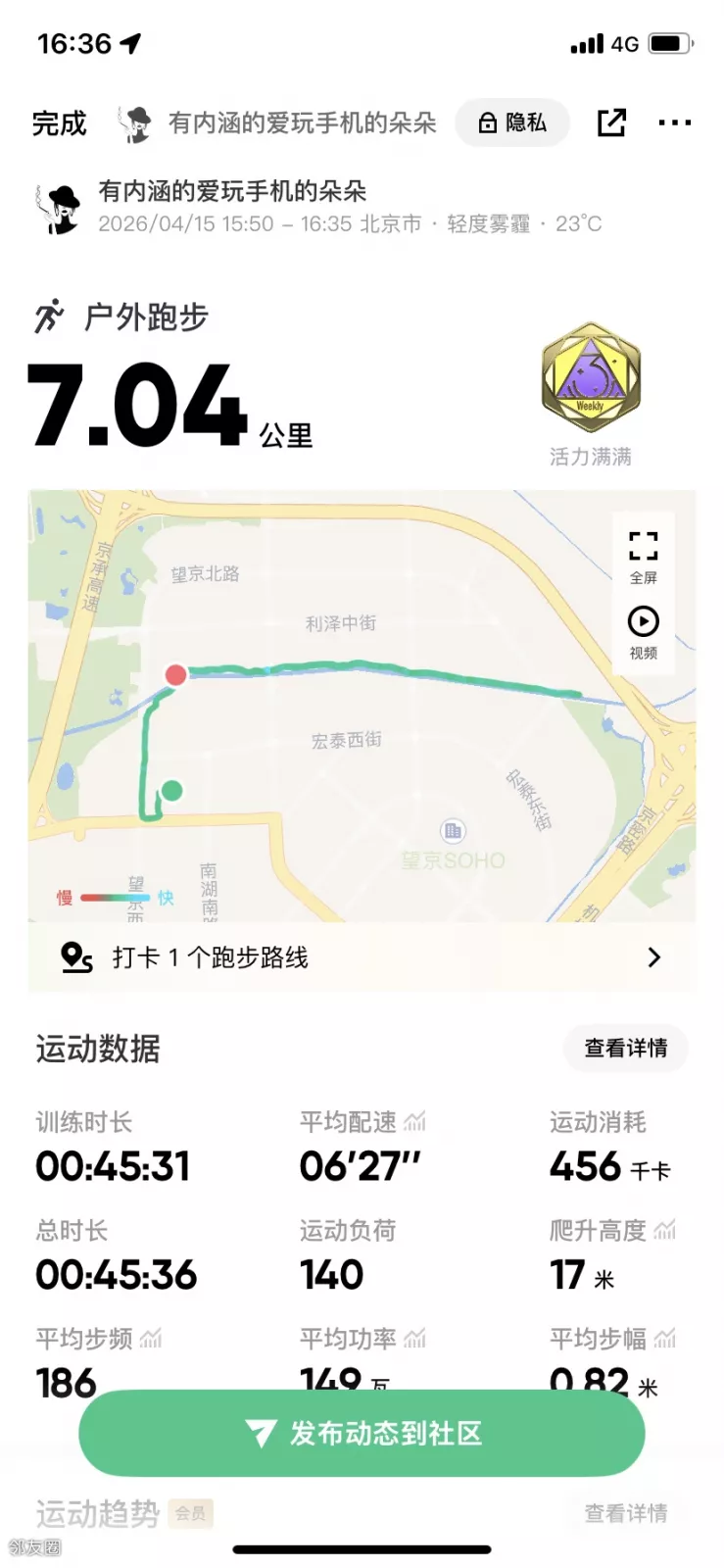Tap 查看详情 next to 运动趋势
The width and height of the screenshot is (724, 1568).
pyautogui.click(x=625, y=1513)
